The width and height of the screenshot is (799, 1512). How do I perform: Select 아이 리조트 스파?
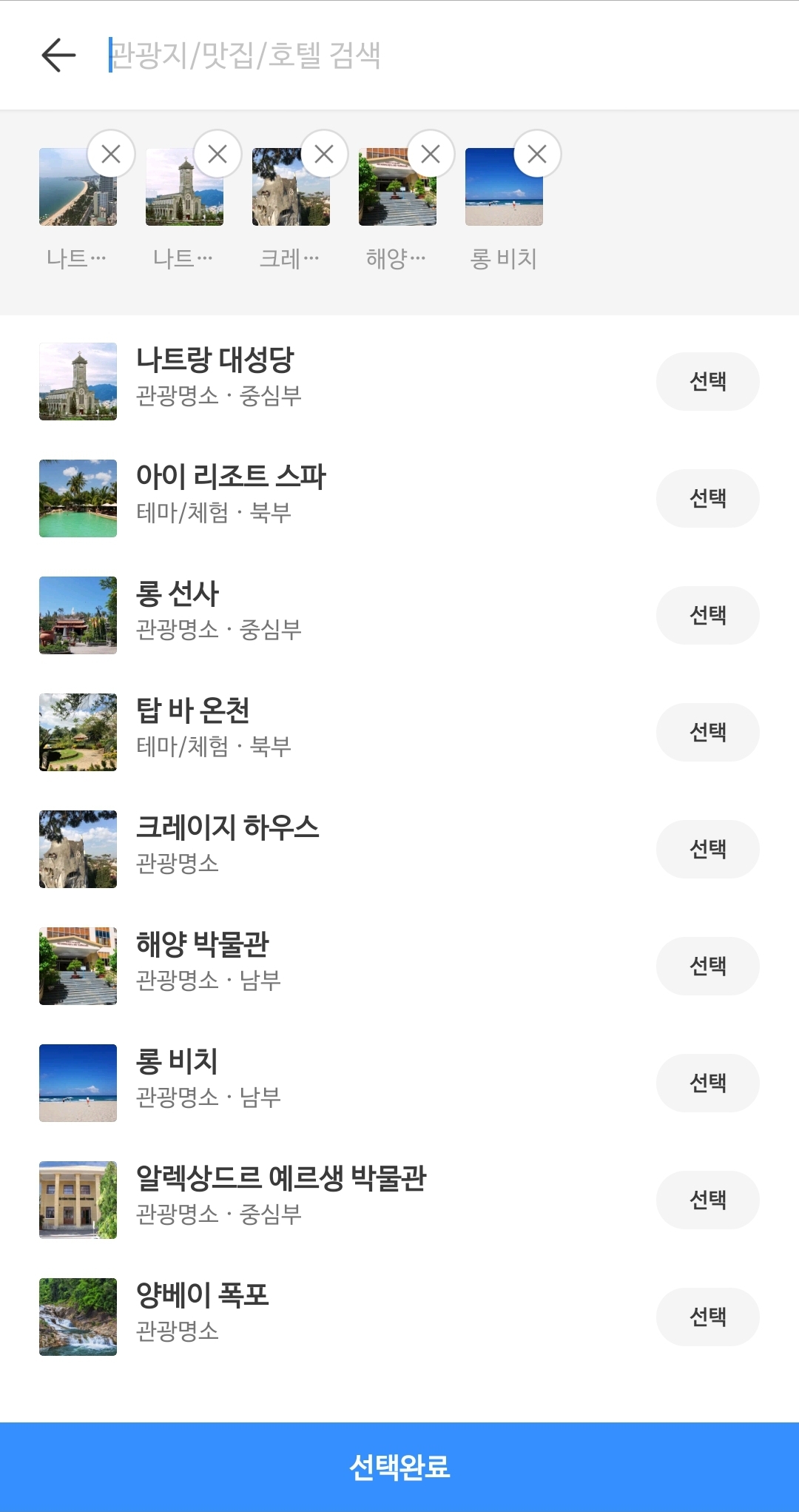(x=707, y=498)
